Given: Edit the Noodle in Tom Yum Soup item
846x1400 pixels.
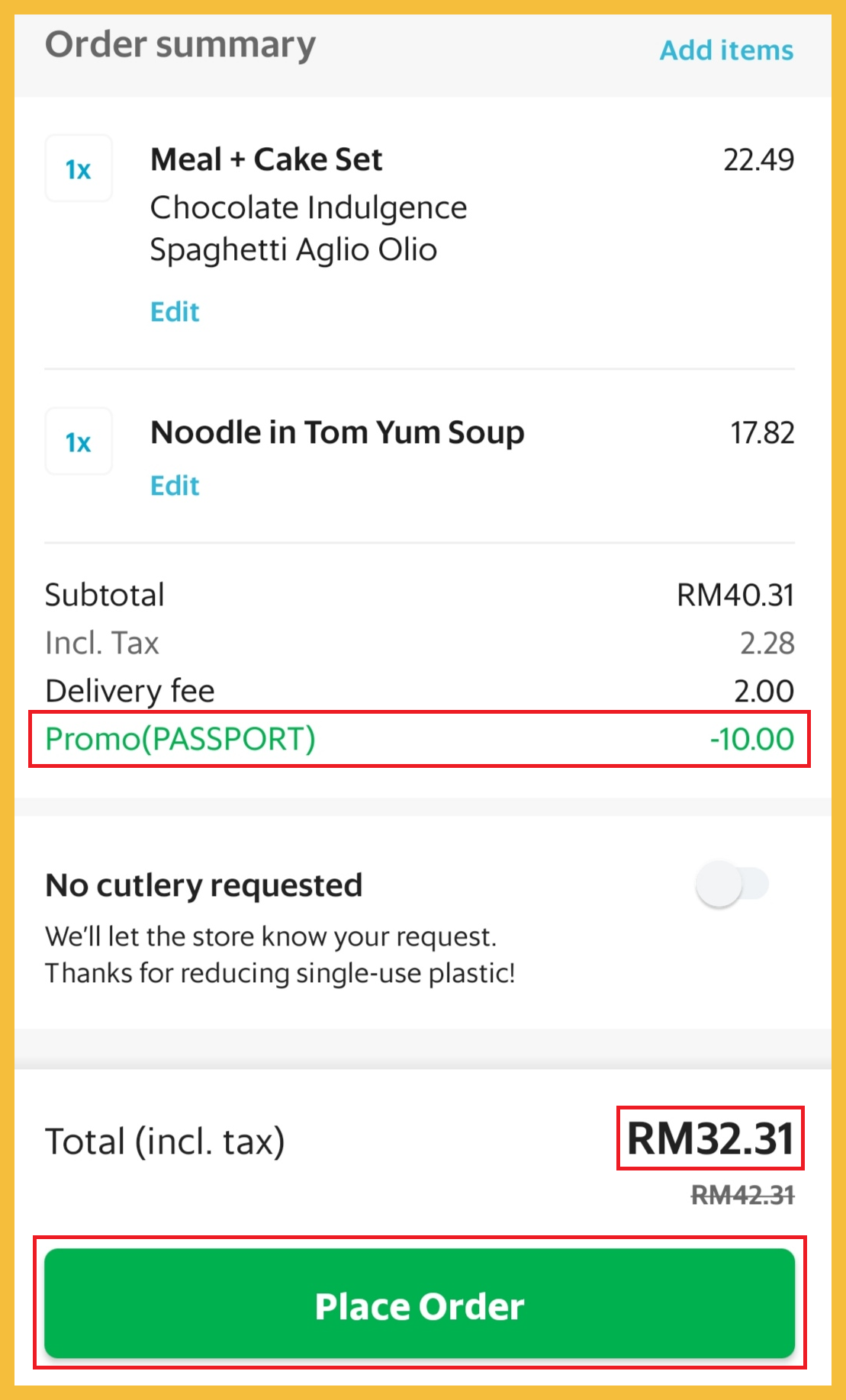Looking at the screenshot, I should 175,486.
